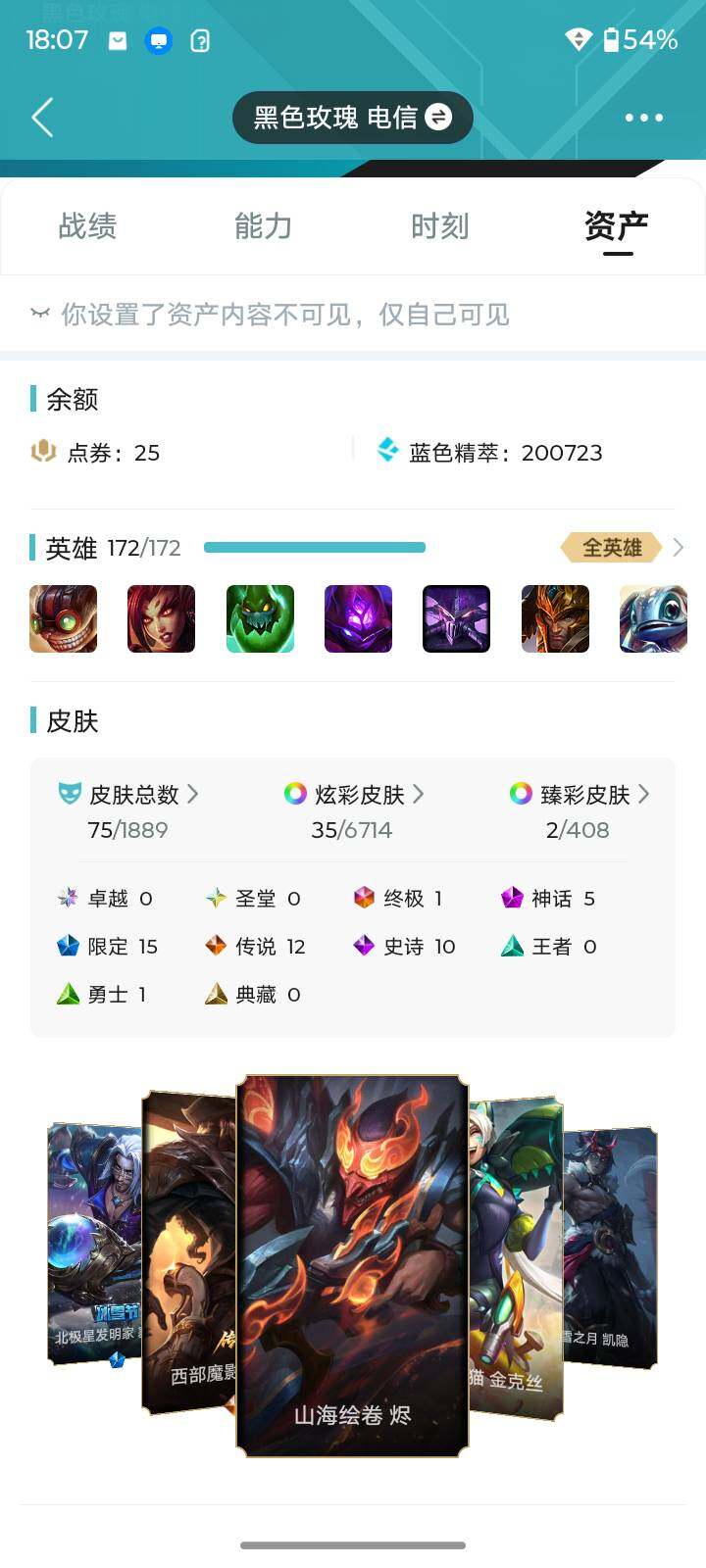Screen dimensions: 706x1568
Task: Switch to the 战绩 tab
Action: coord(87,226)
